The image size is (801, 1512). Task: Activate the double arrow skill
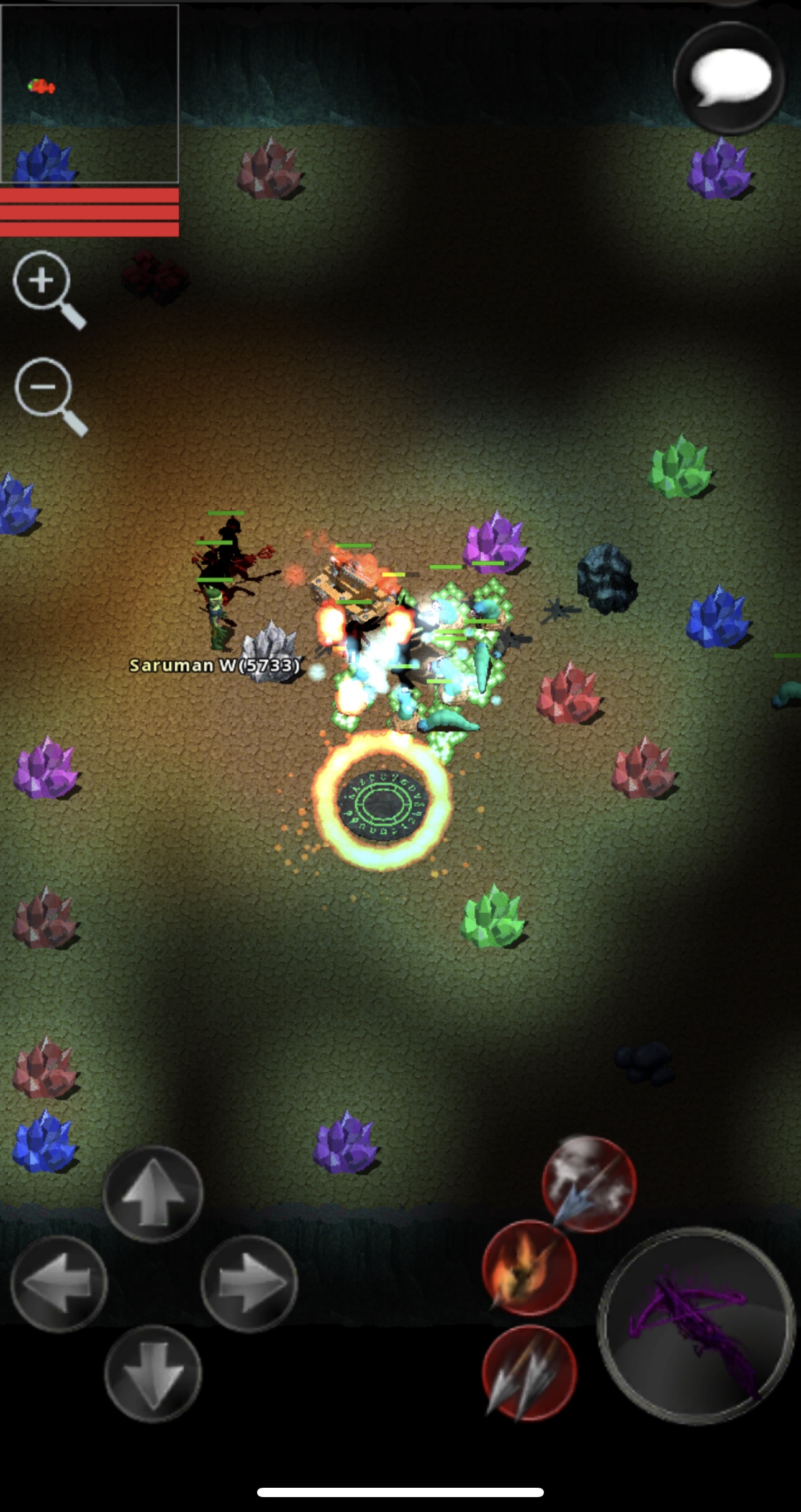click(529, 1373)
